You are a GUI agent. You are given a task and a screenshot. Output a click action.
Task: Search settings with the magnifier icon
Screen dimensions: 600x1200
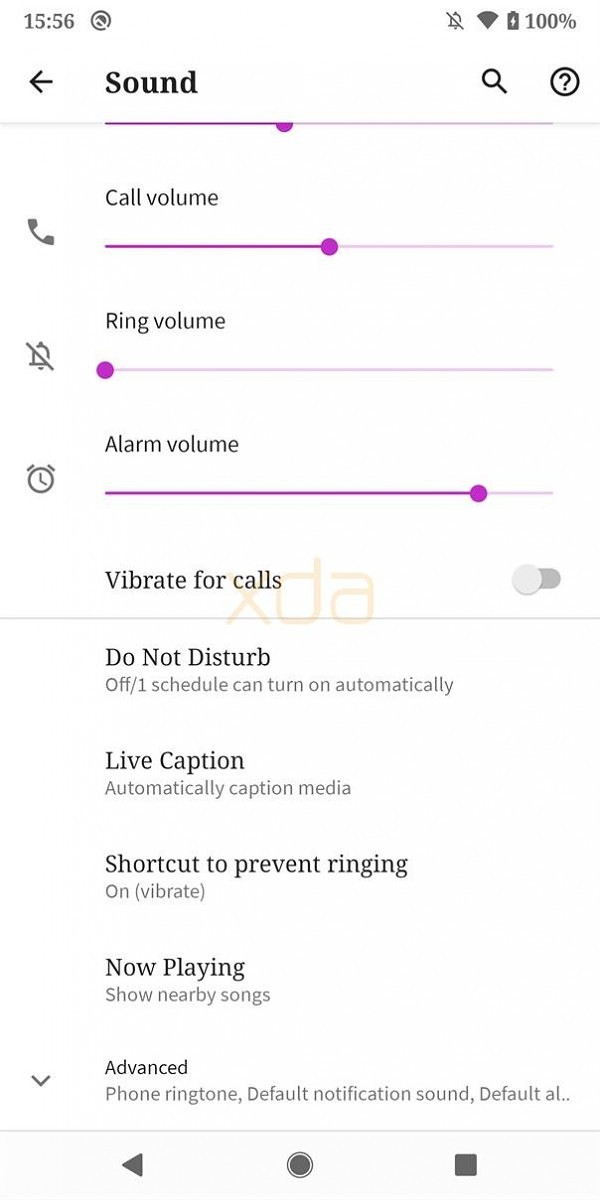click(495, 82)
